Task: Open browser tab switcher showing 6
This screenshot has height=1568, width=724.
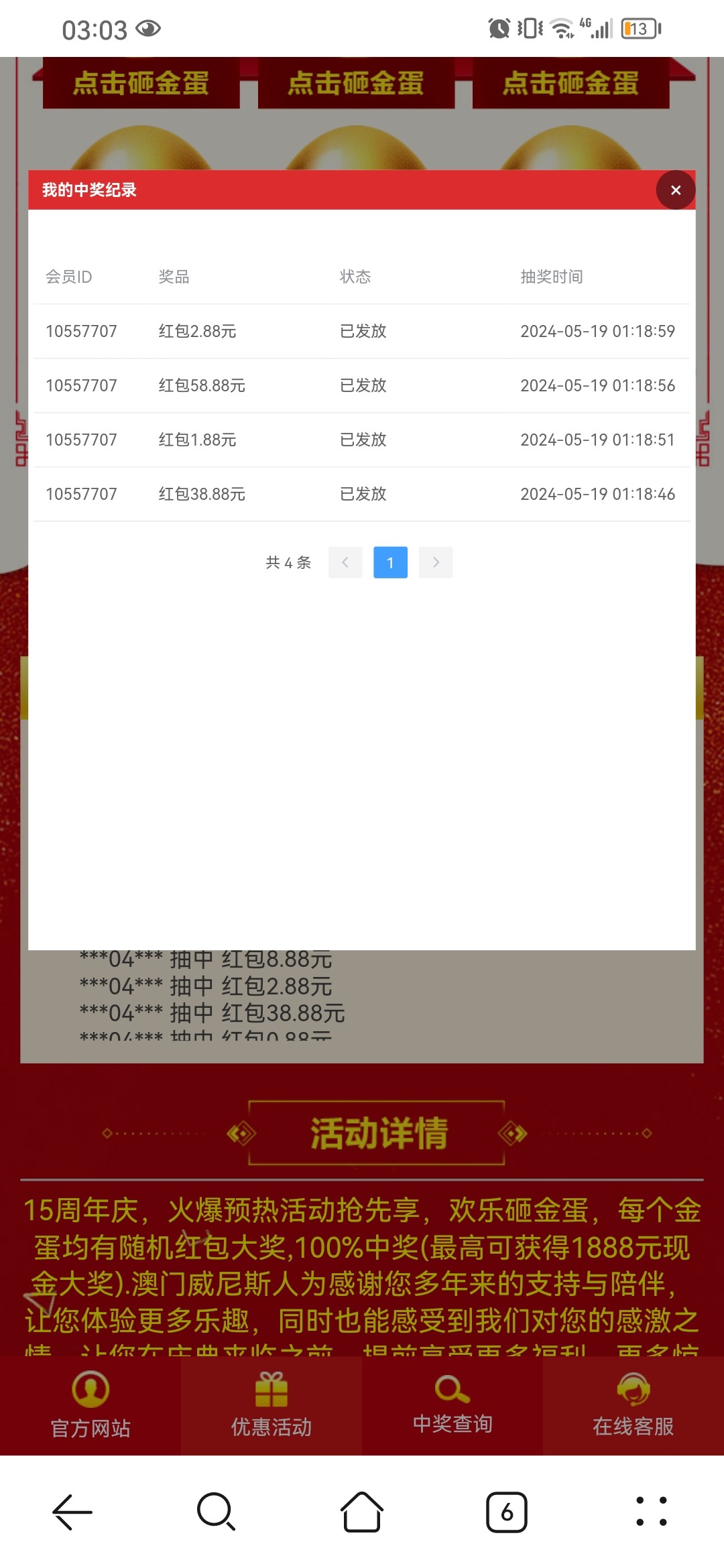Action: 507,1512
